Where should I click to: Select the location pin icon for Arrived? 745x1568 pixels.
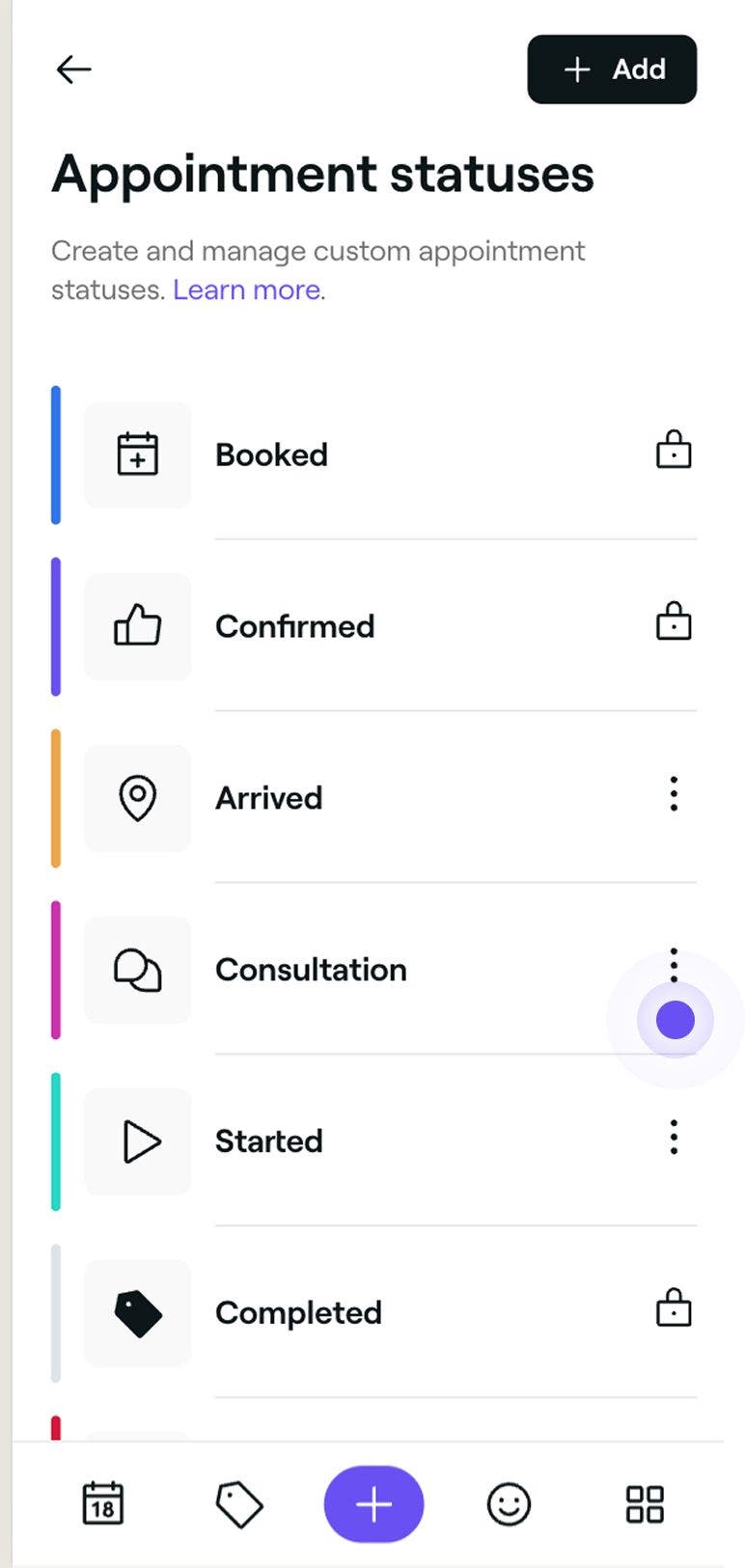(137, 798)
